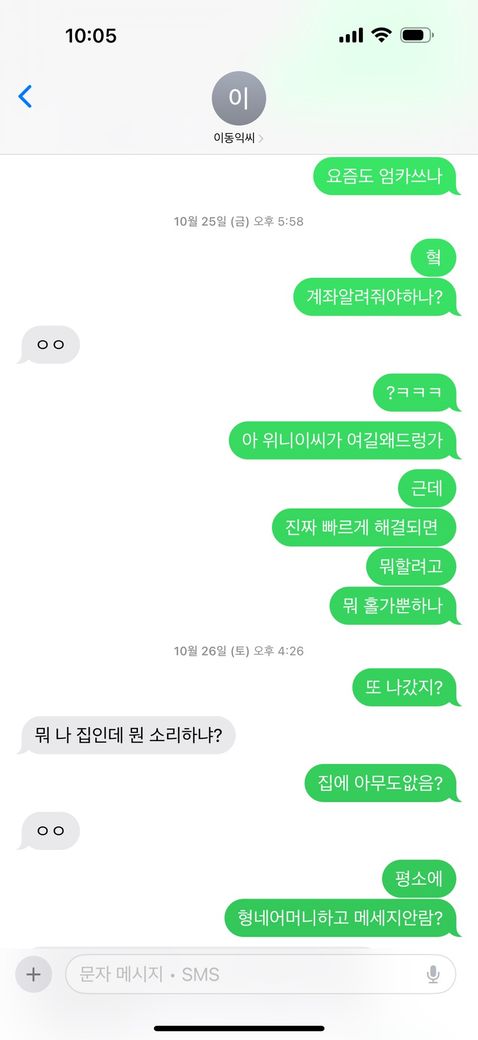The height and width of the screenshot is (1040, 478).
Task: Start voice dictation with microphone icon
Action: pyautogui.click(x=433, y=974)
